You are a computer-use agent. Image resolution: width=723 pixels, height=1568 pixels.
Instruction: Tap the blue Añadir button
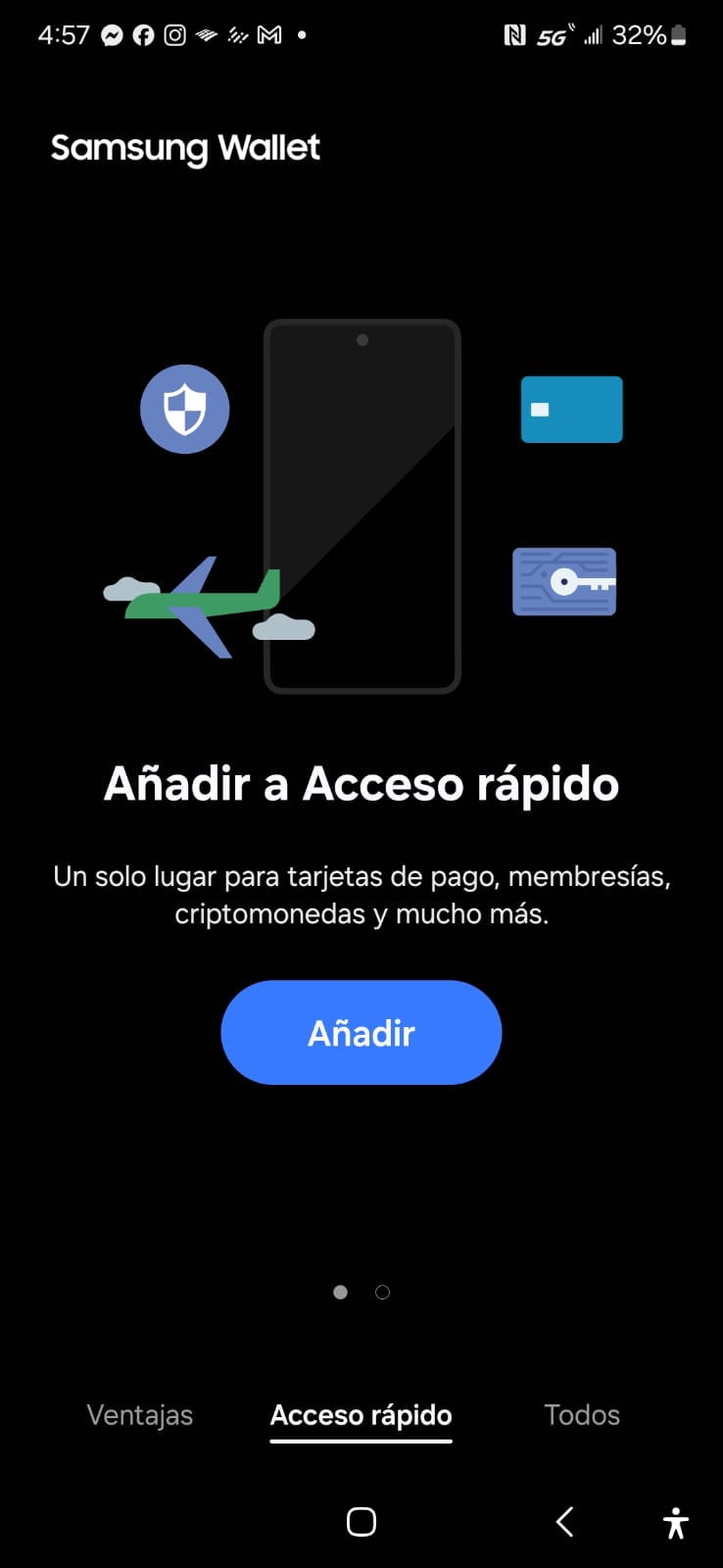(361, 1032)
